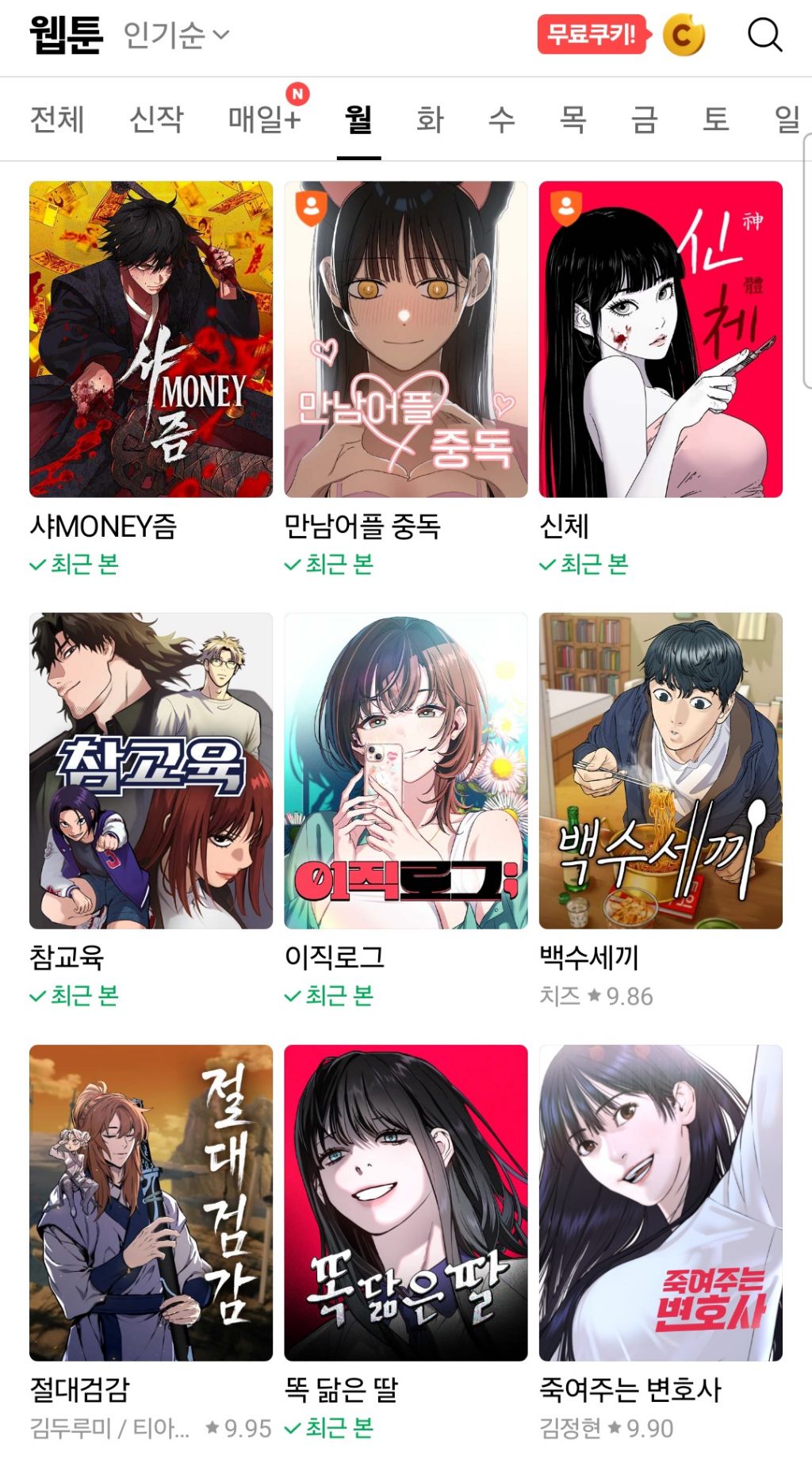Tap the 무료쿠키! banner button
This screenshot has height=1459, width=812.
587,35
